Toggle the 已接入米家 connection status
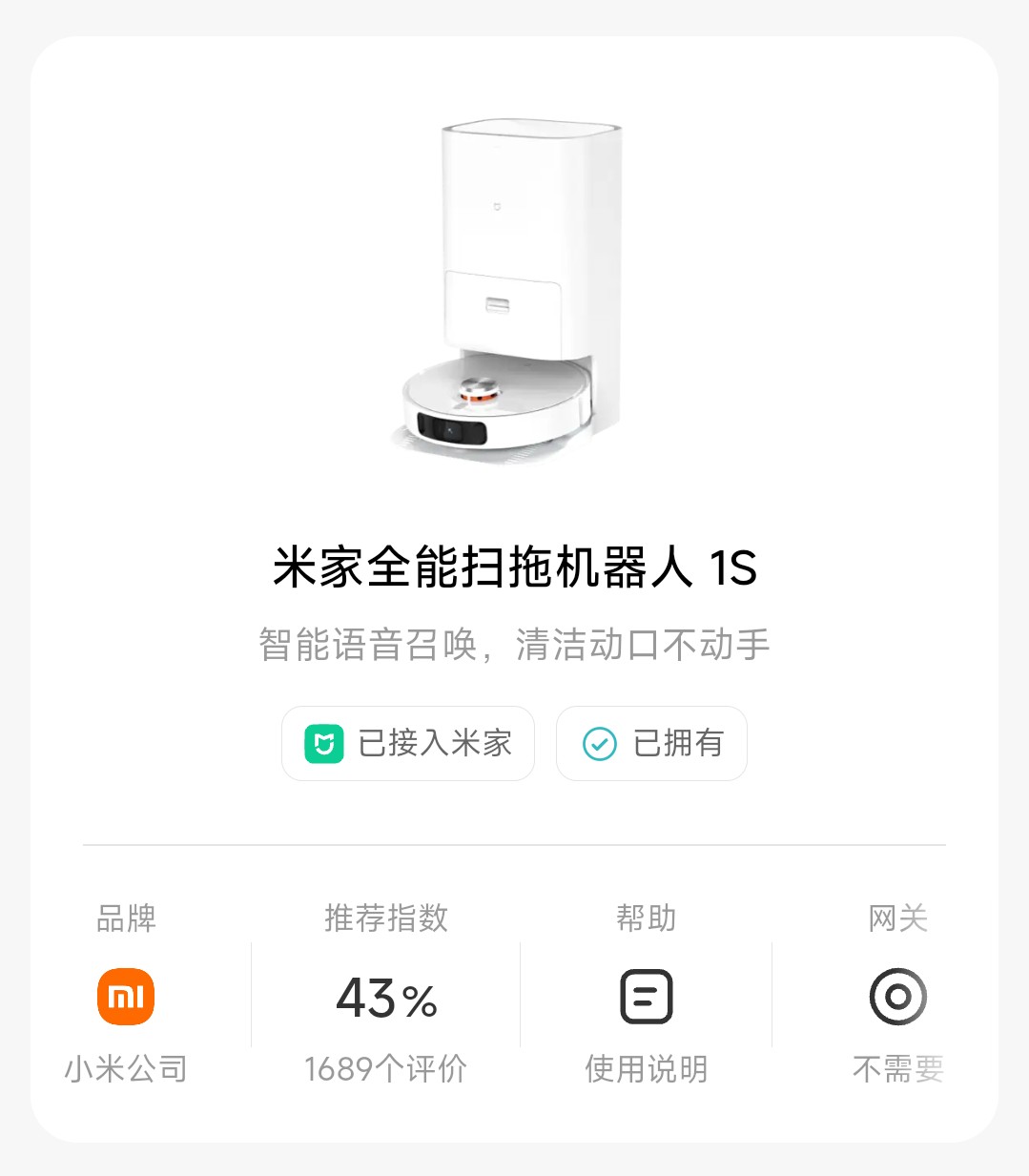 pyautogui.click(x=407, y=743)
